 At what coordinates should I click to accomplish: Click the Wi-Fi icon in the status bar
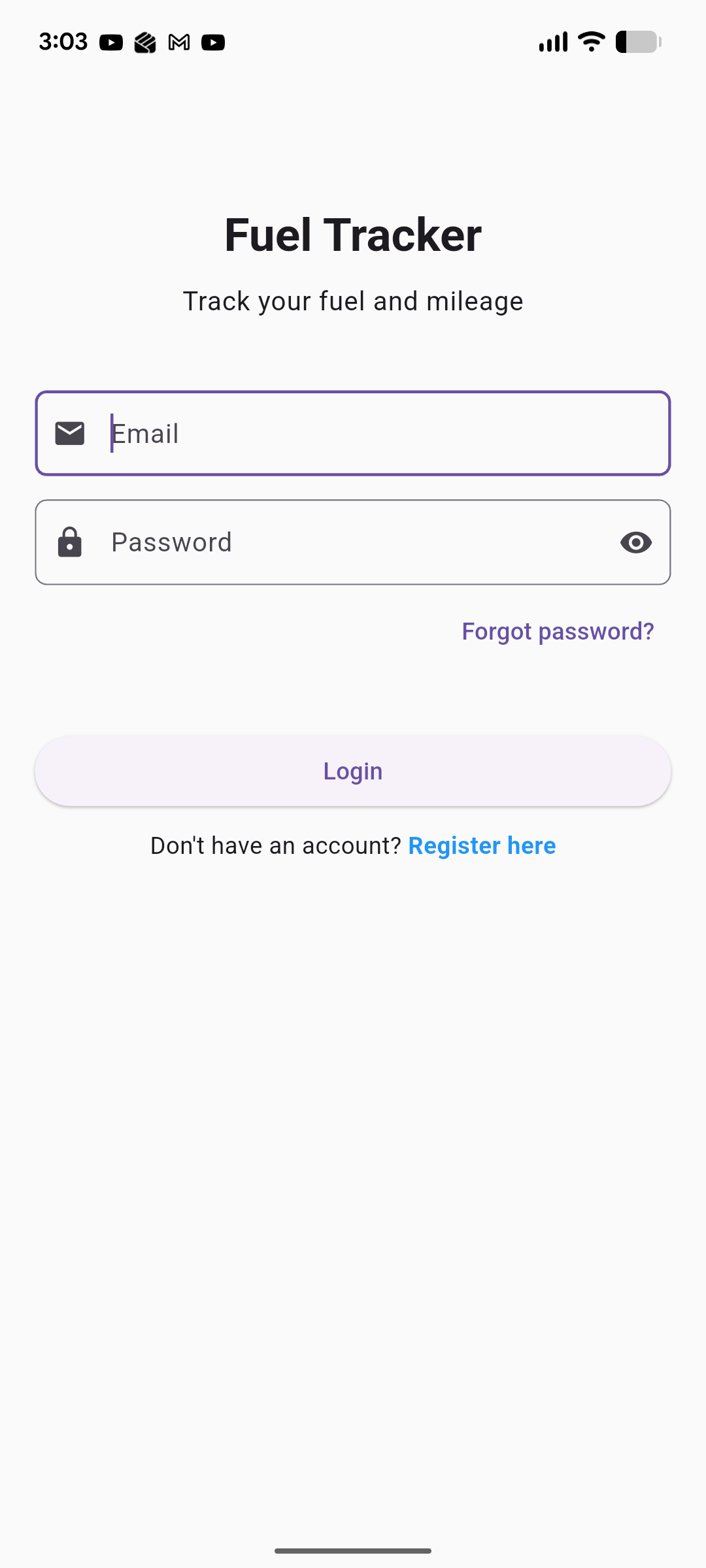pyautogui.click(x=589, y=42)
